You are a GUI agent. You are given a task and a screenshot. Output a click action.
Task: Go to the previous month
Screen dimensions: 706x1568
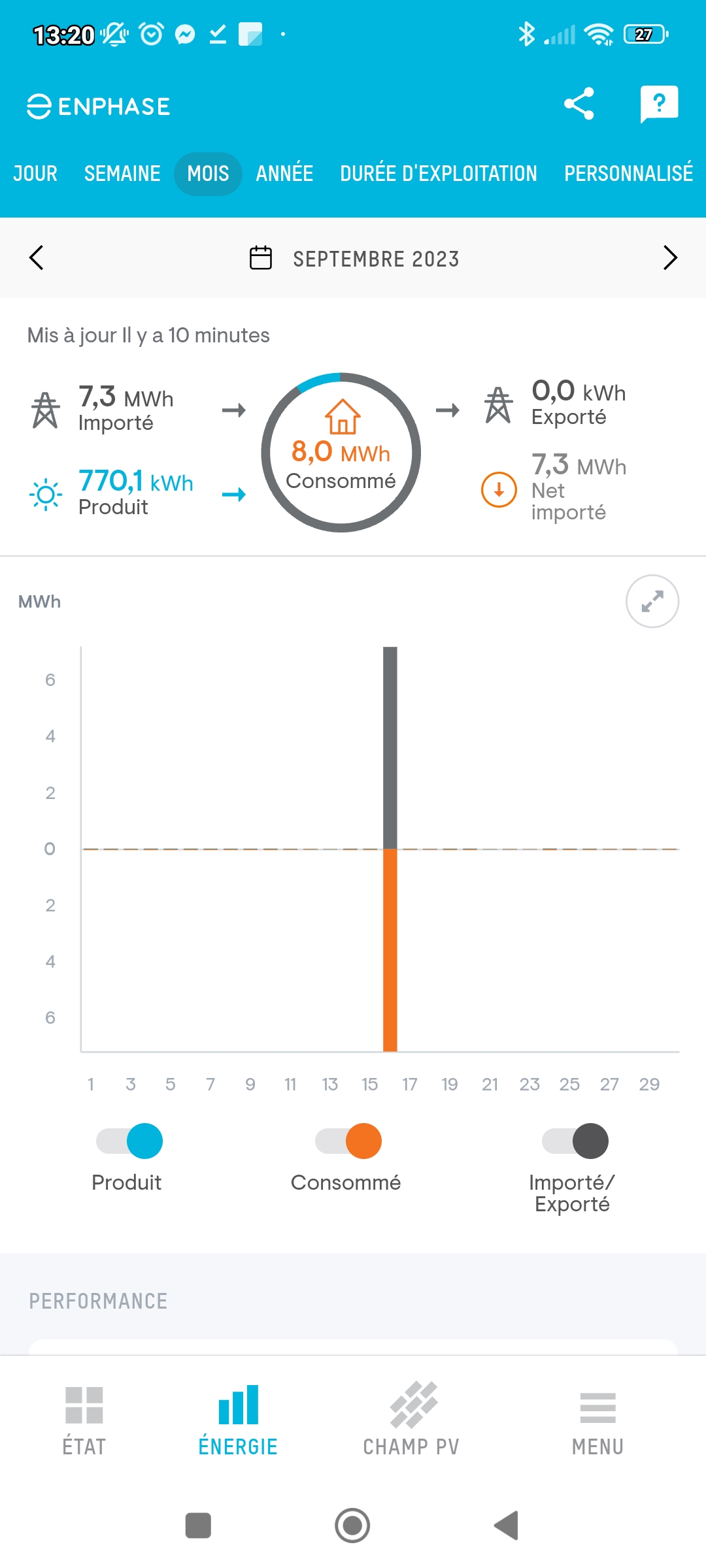37,258
